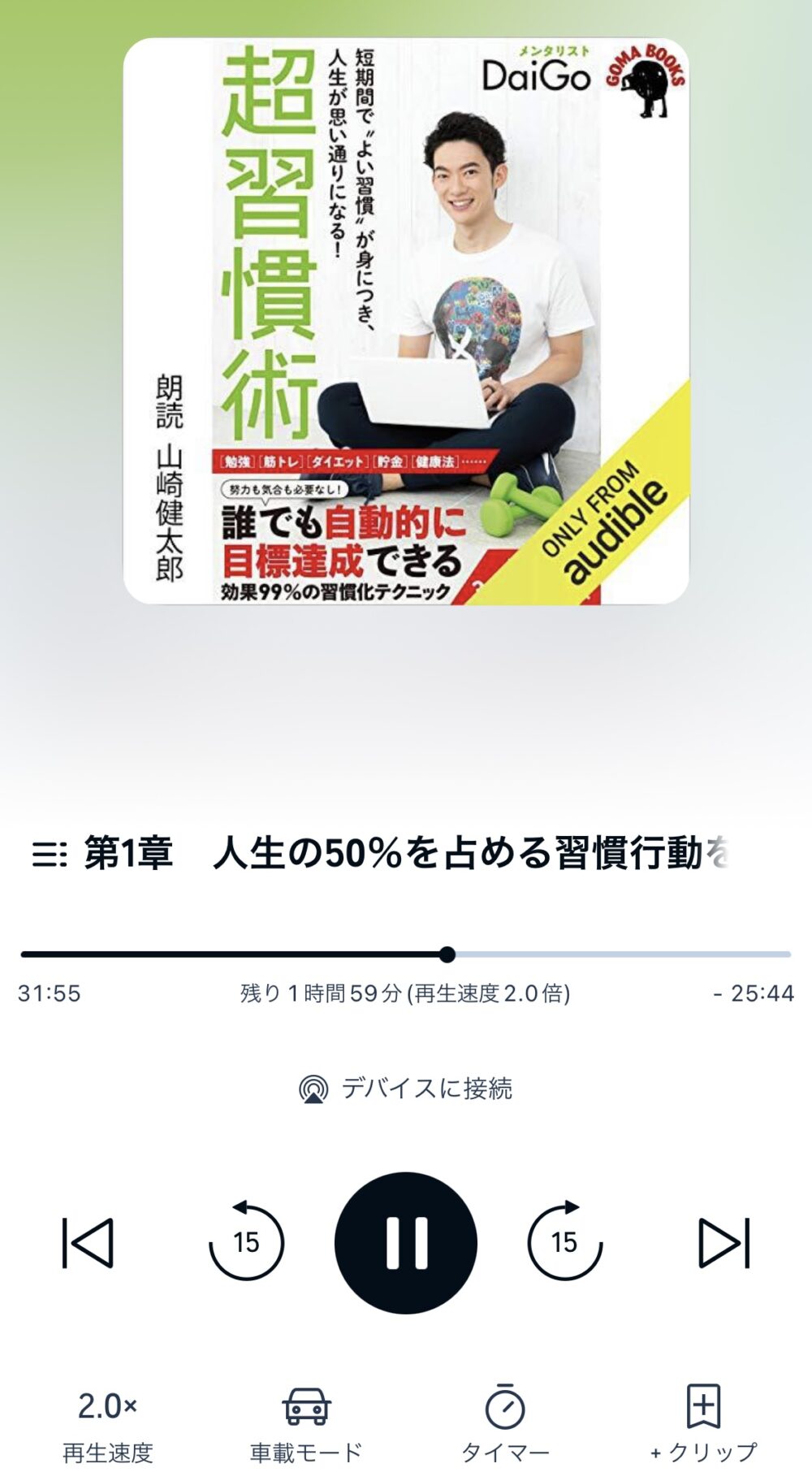Image resolution: width=812 pixels, height=1481 pixels.
Task: Add a クリップ bookmark here
Action: pos(703,1423)
